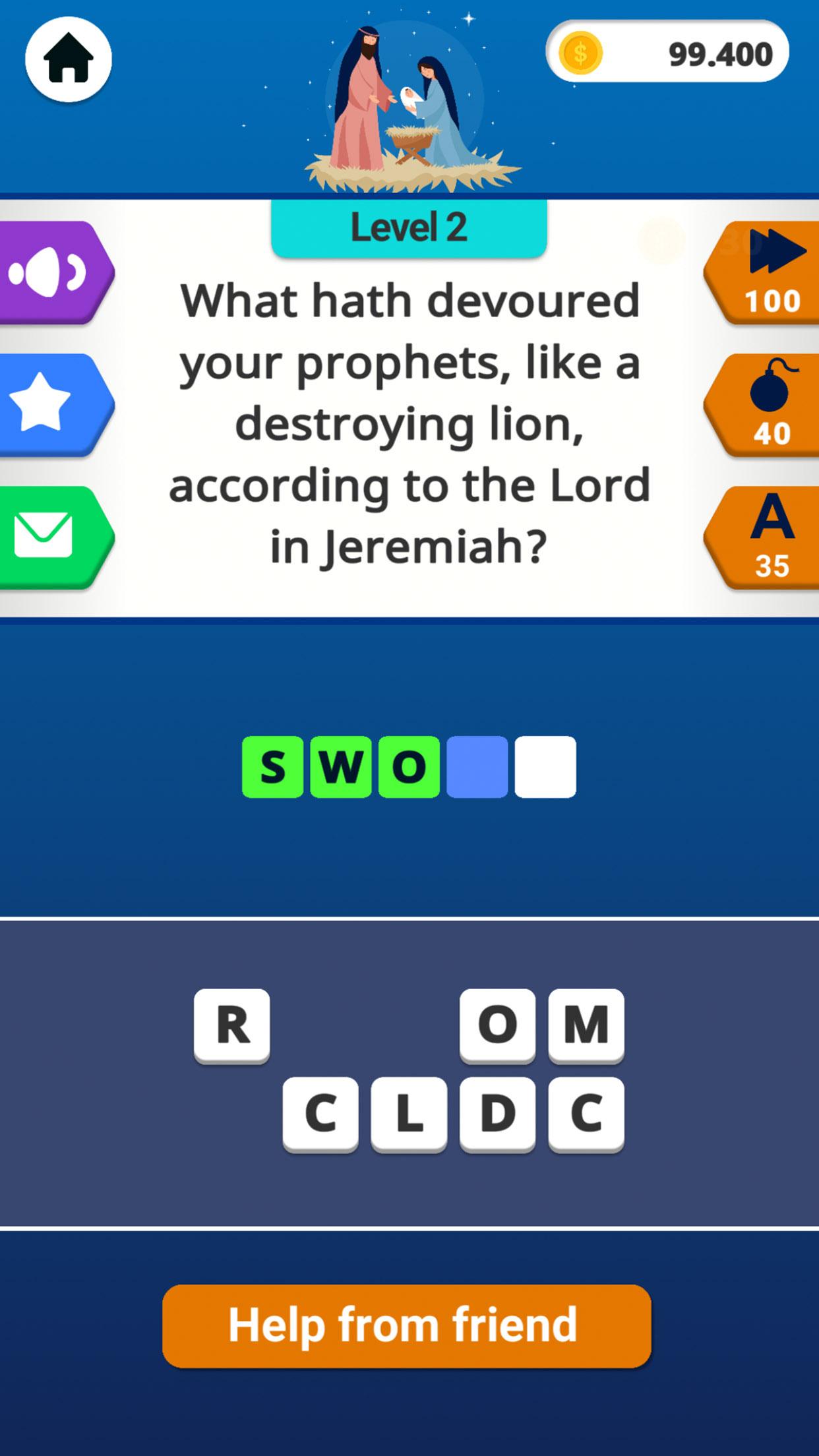Remove the placed letter S
This screenshot has width=819, height=1456.
tap(273, 767)
